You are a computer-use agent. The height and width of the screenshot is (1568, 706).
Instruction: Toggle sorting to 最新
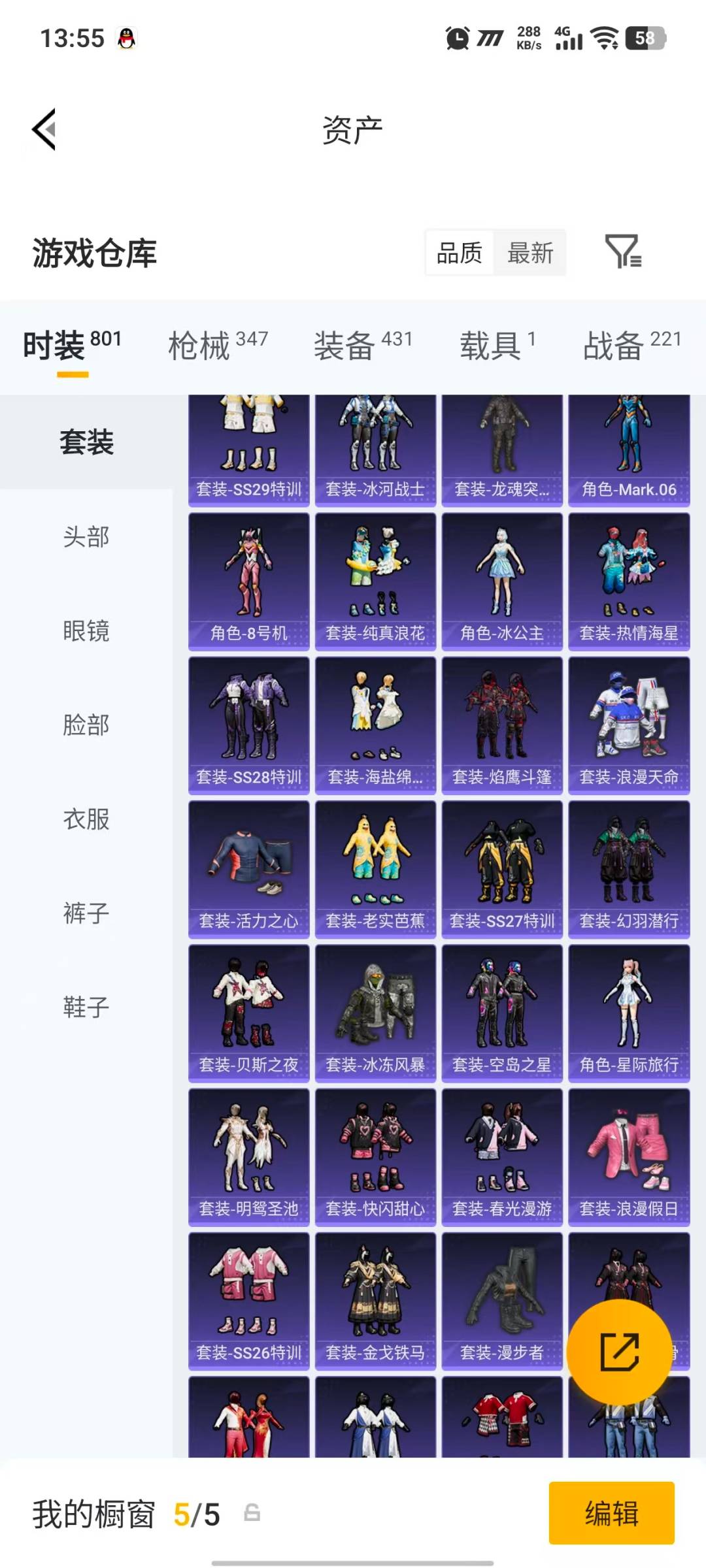point(531,253)
